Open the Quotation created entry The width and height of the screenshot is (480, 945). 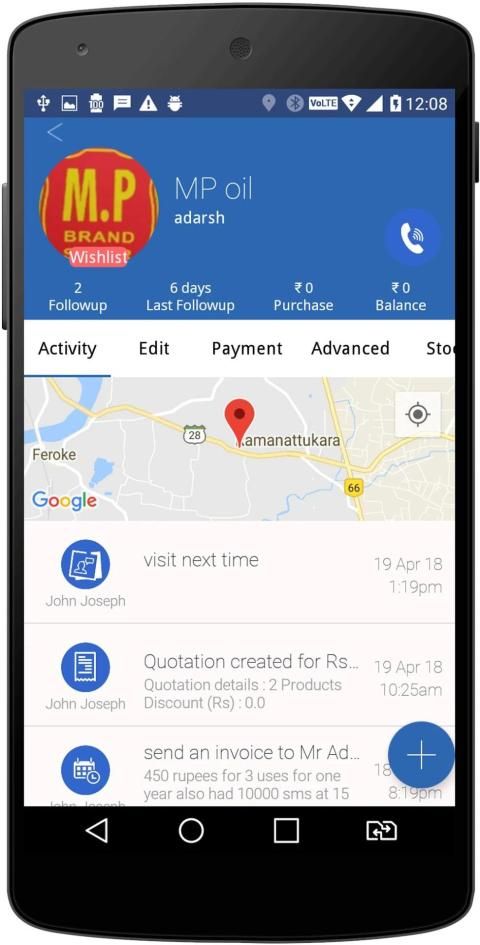pyautogui.click(x=239, y=675)
